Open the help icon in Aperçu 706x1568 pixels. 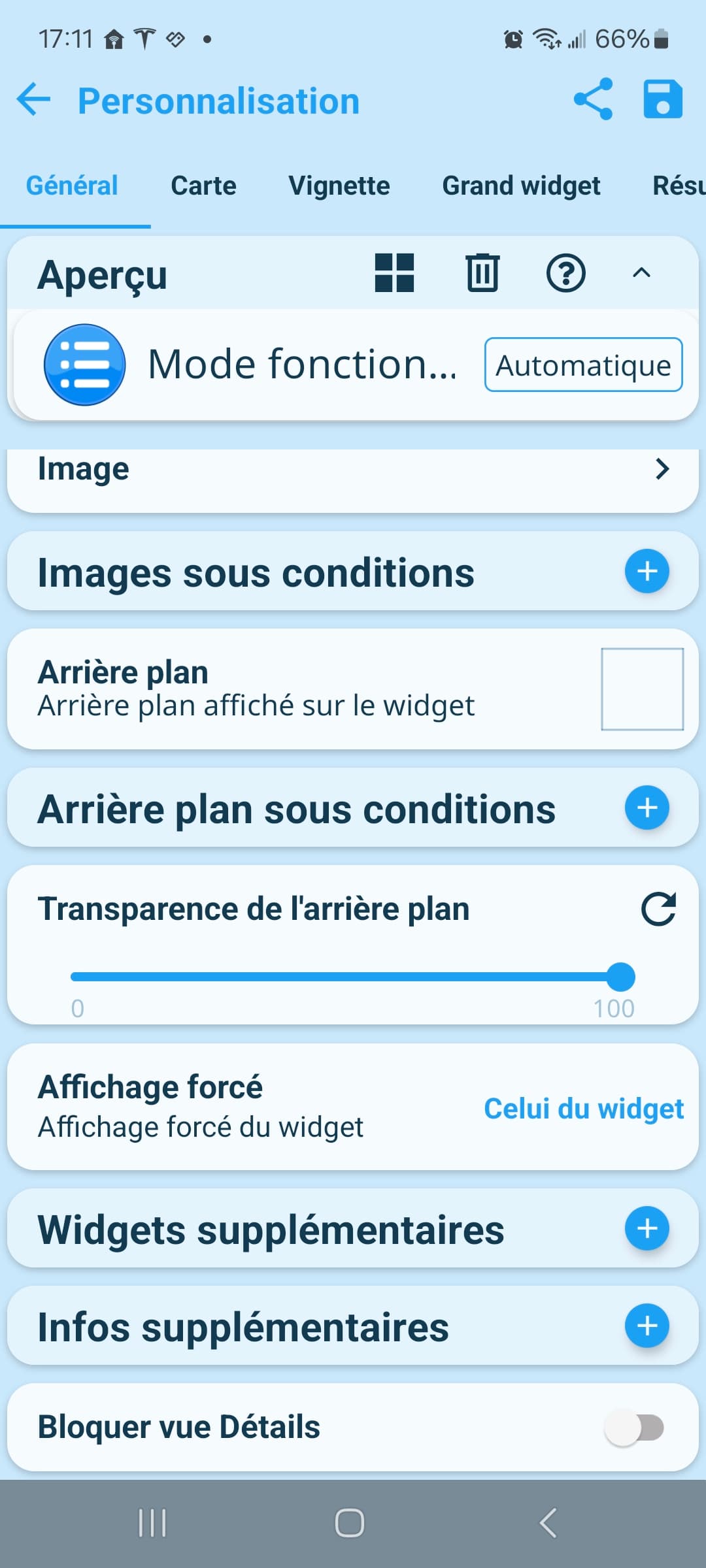[x=565, y=273]
